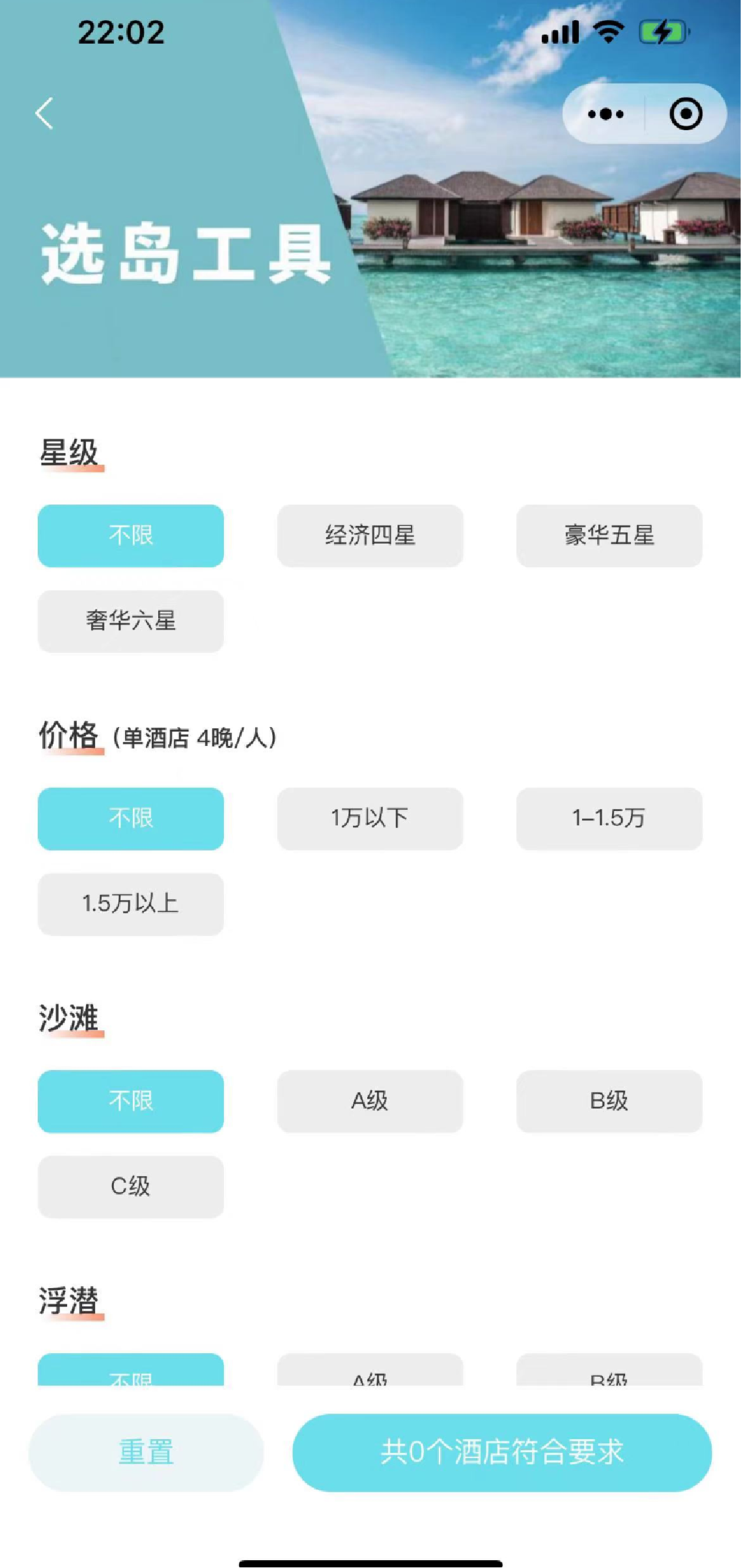
Task: Select B级 for 沙滩
Action: click(609, 1101)
